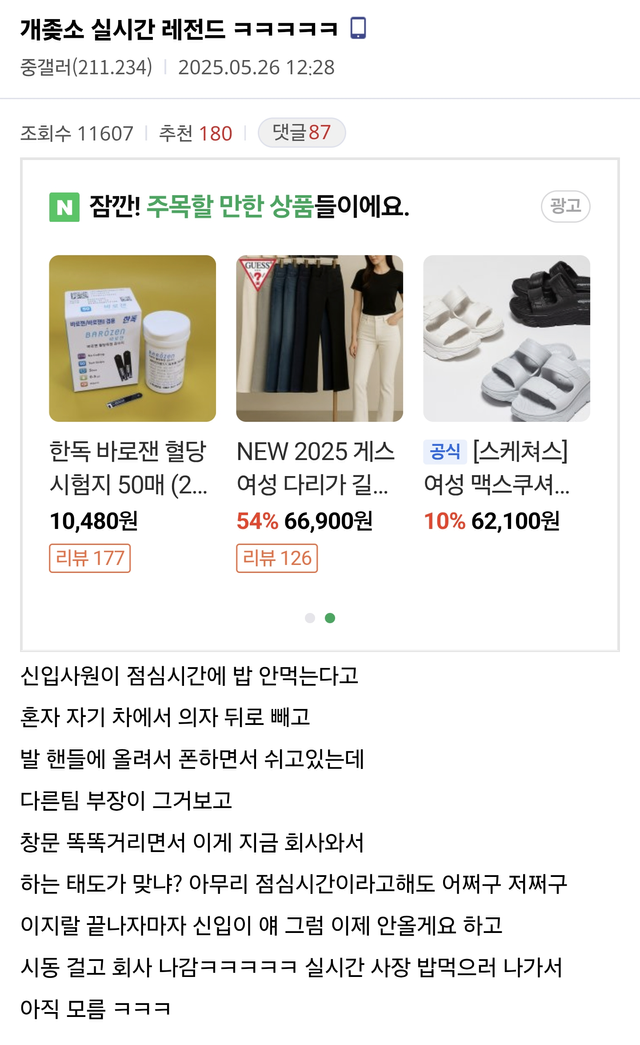Tap the 광고 ad info badge
The image size is (640, 1045).
[565, 206]
